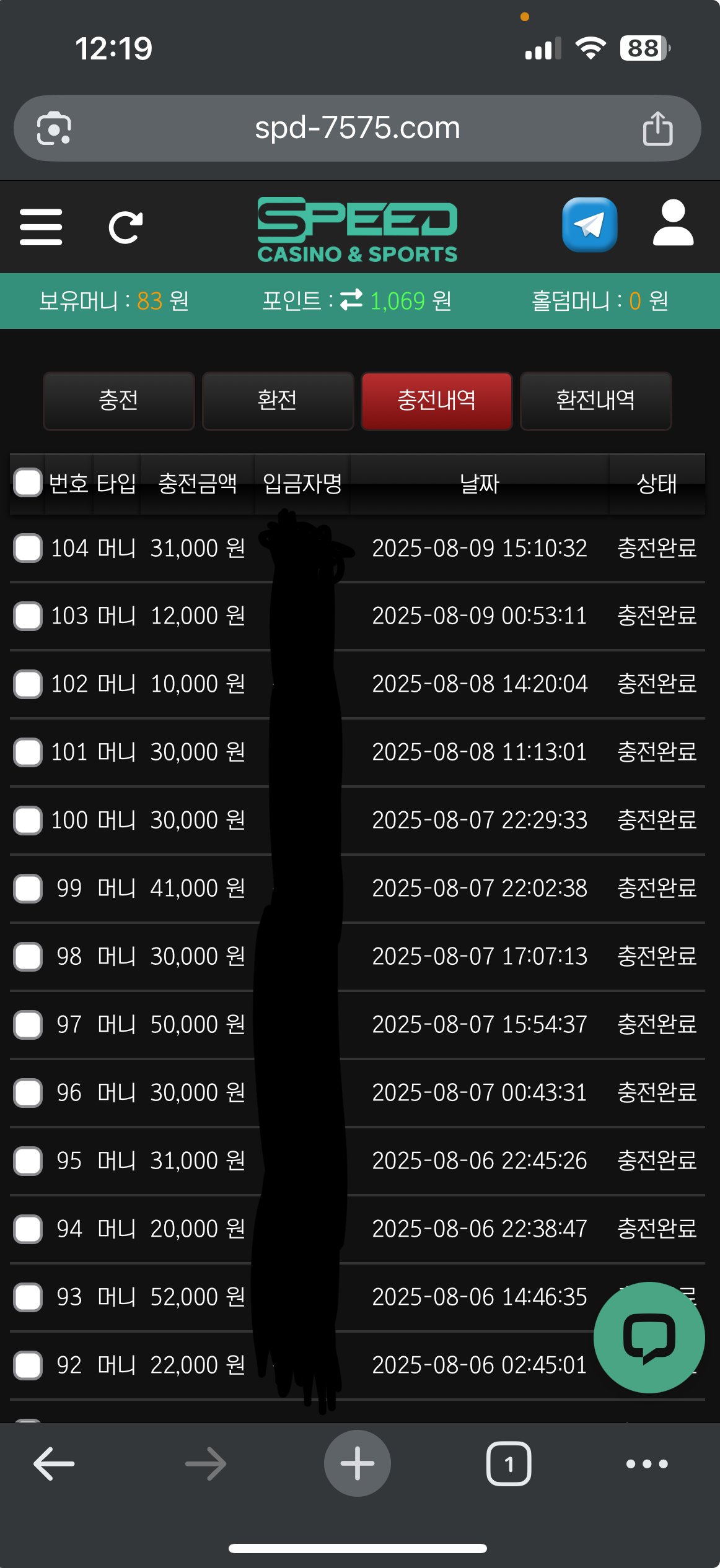Open the hamburger menu
Viewport: 720px width, 1568px height.
point(41,227)
